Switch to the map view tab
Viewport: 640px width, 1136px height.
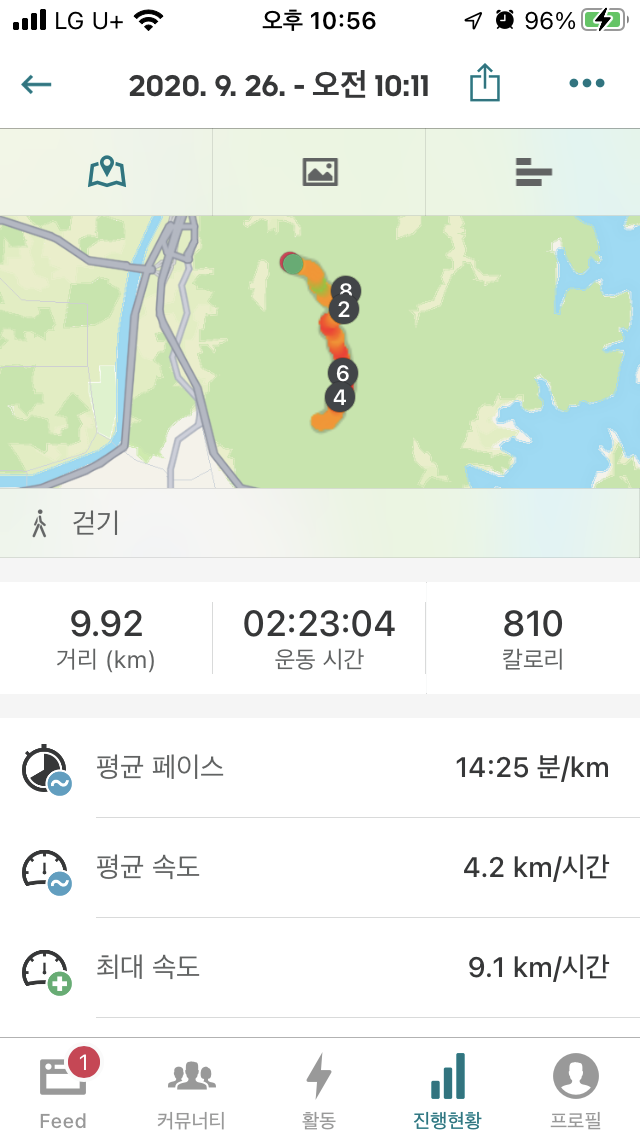(x=107, y=172)
